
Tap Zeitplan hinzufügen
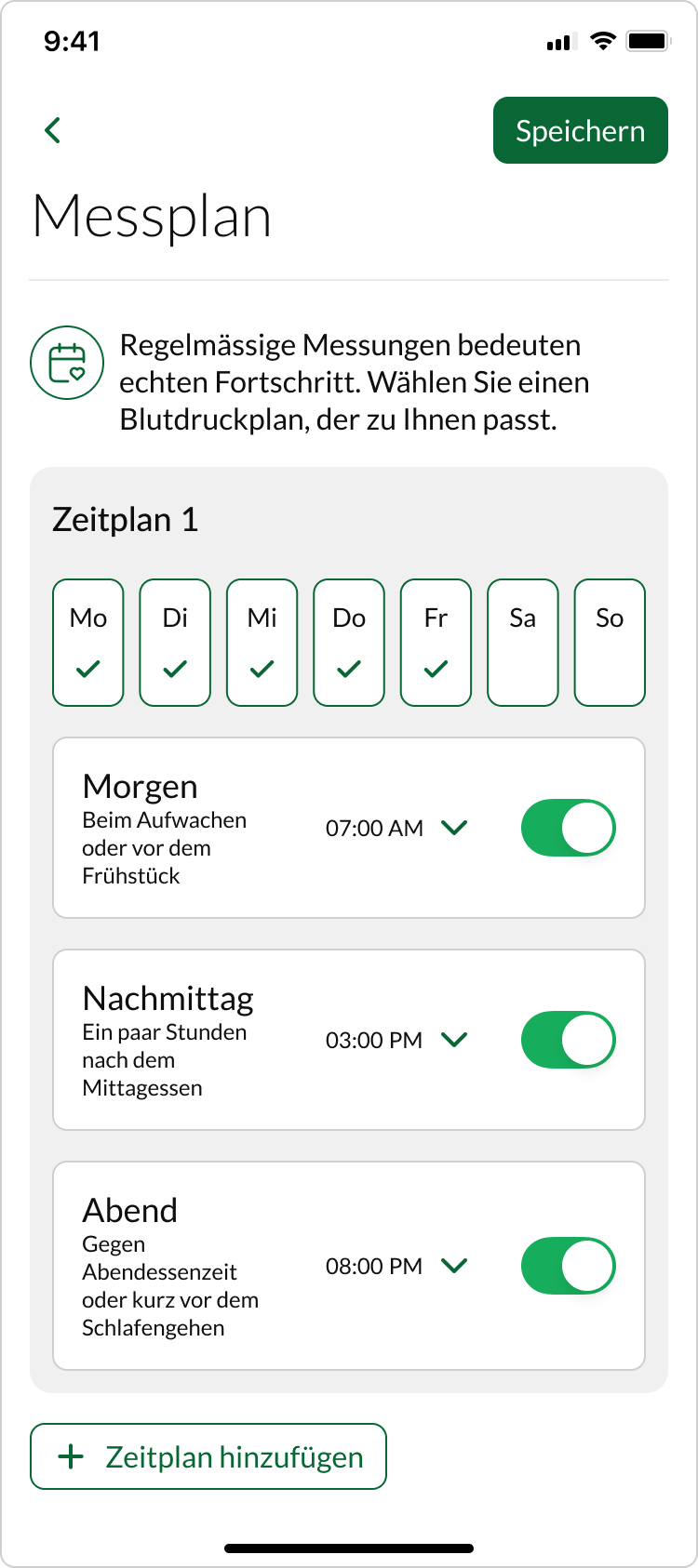point(208,1456)
